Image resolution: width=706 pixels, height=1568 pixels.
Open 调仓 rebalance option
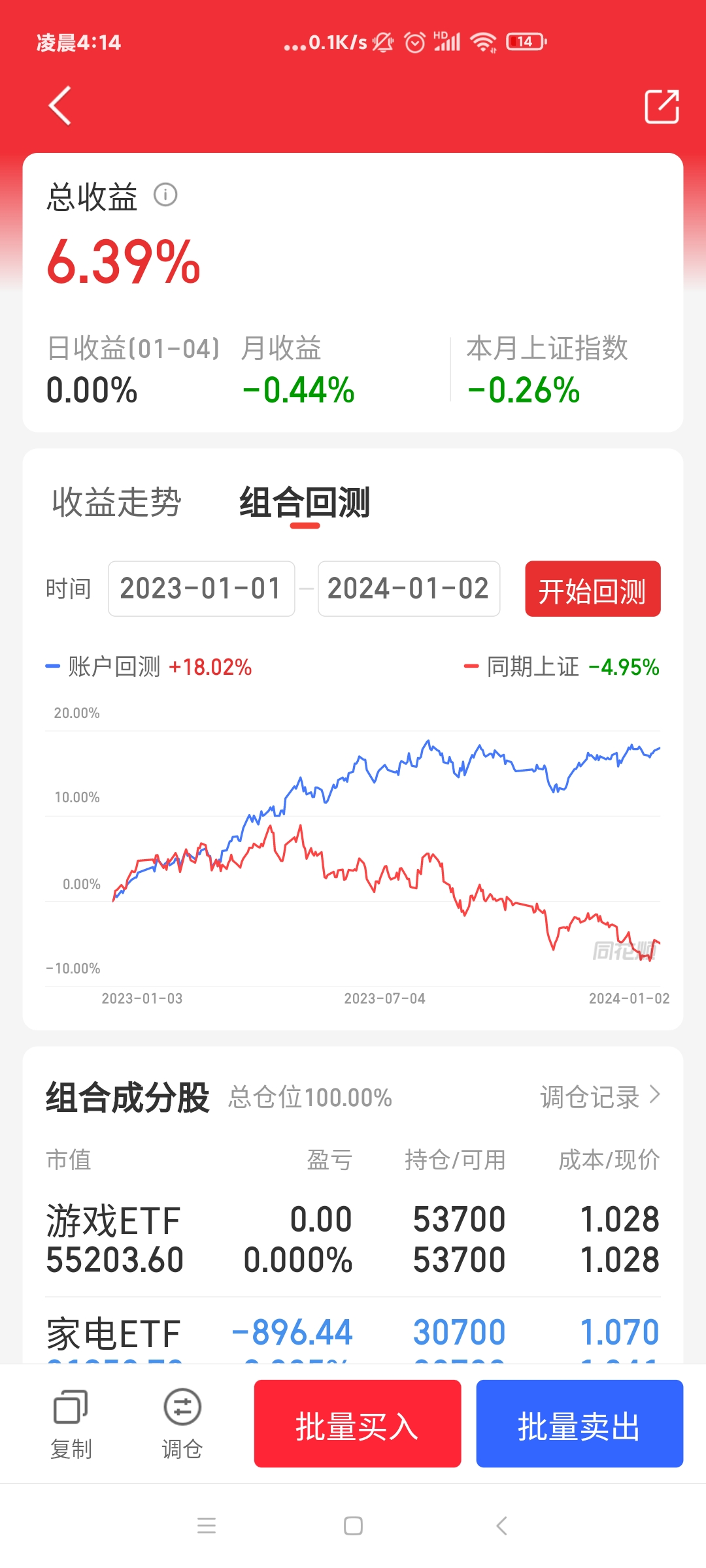(x=182, y=1424)
